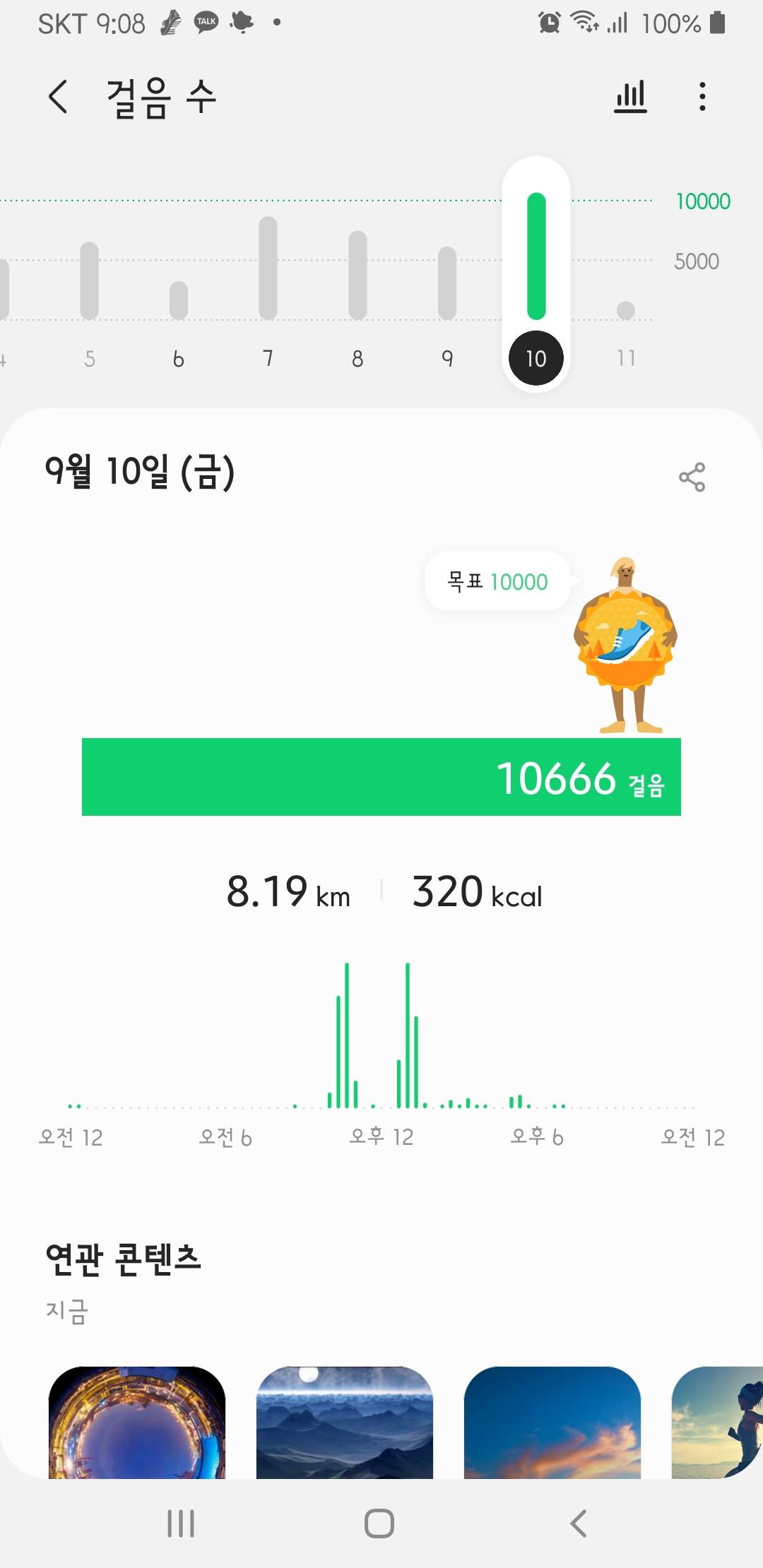Open the recent apps view
763x1568 pixels.
[x=181, y=1524]
